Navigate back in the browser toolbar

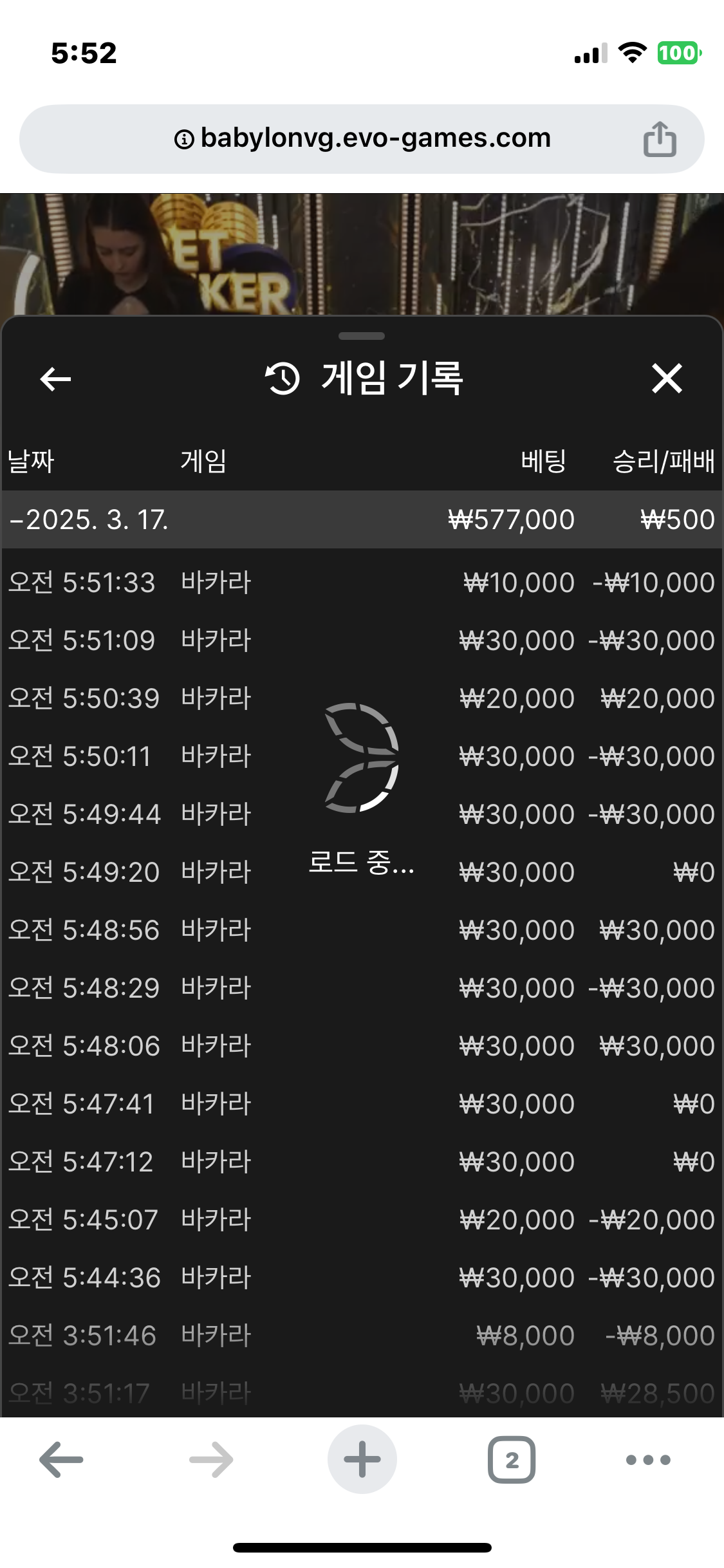click(x=61, y=1459)
